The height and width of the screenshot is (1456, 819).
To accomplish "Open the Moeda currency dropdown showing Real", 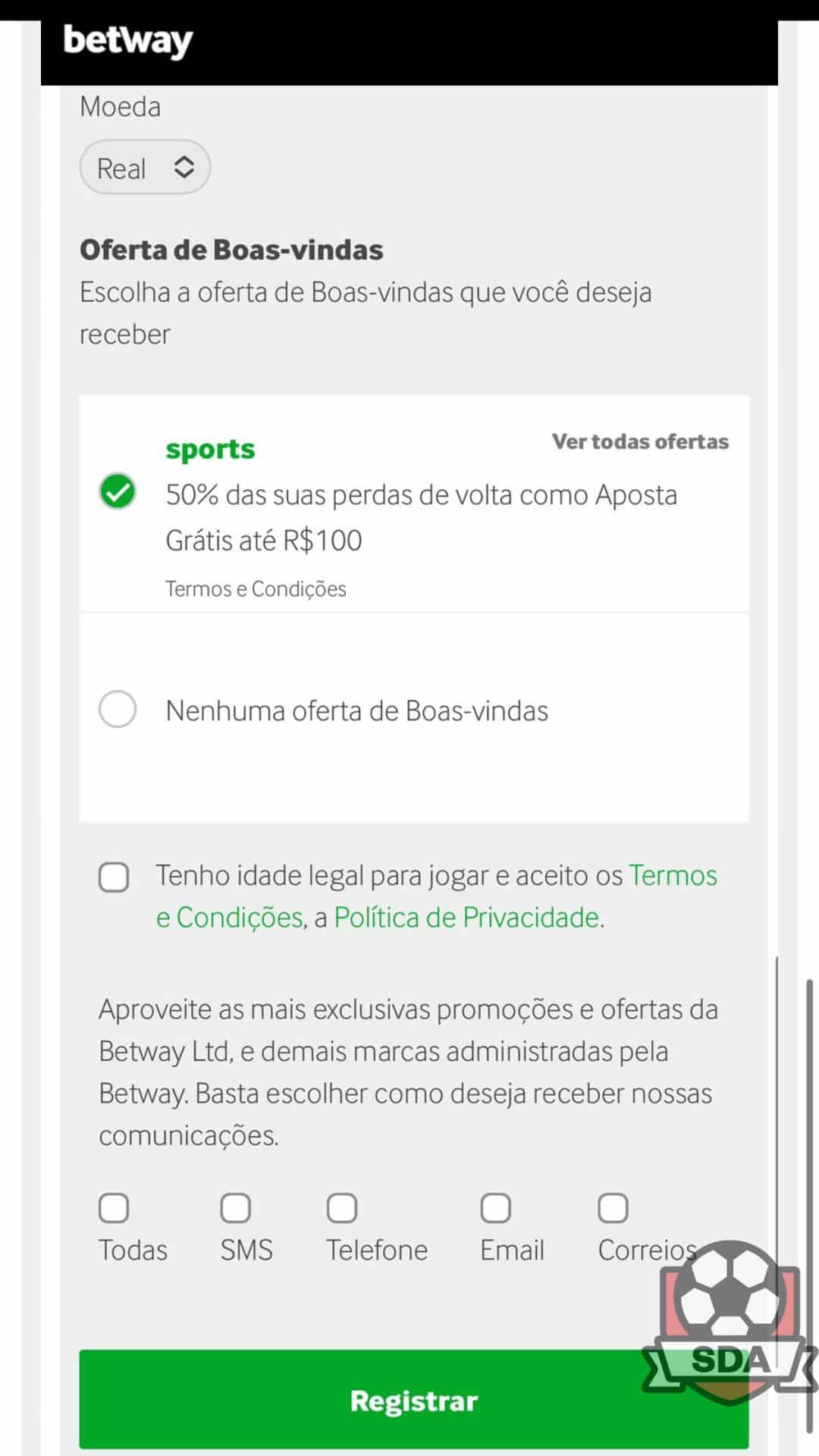I will point(145,167).
